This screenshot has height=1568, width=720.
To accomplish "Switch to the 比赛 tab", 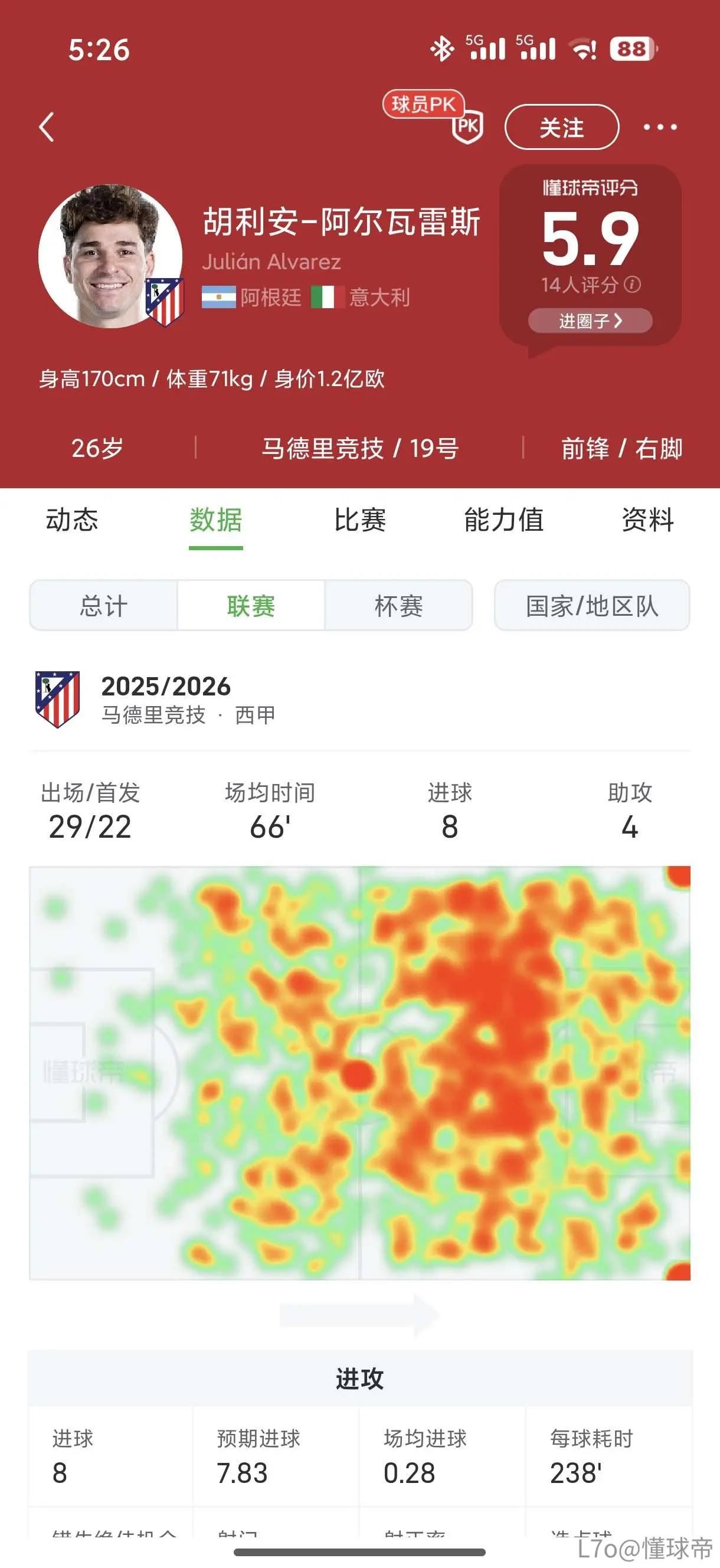I will pyautogui.click(x=359, y=520).
